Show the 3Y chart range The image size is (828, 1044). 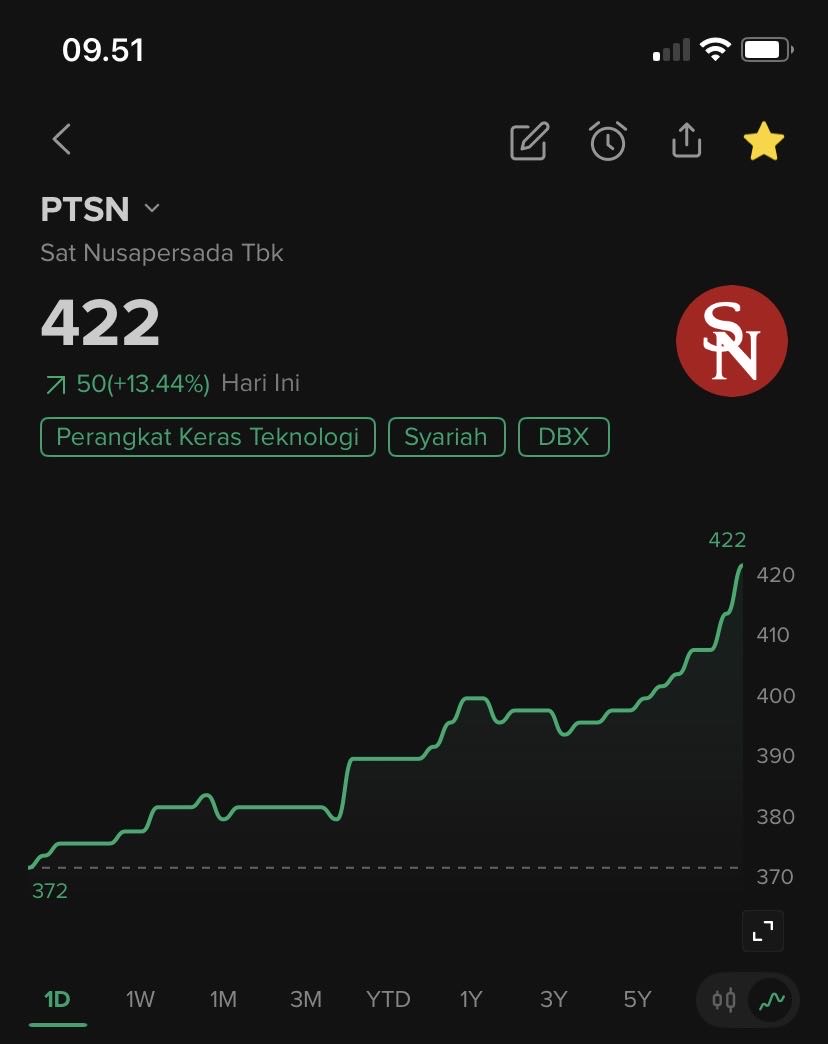click(x=553, y=999)
